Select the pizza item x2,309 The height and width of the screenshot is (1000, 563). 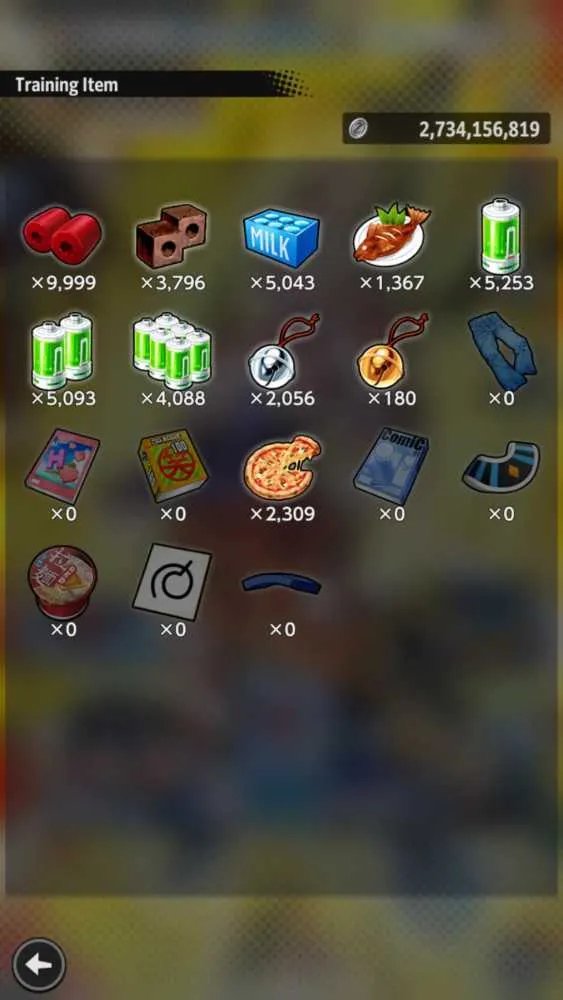coord(282,467)
